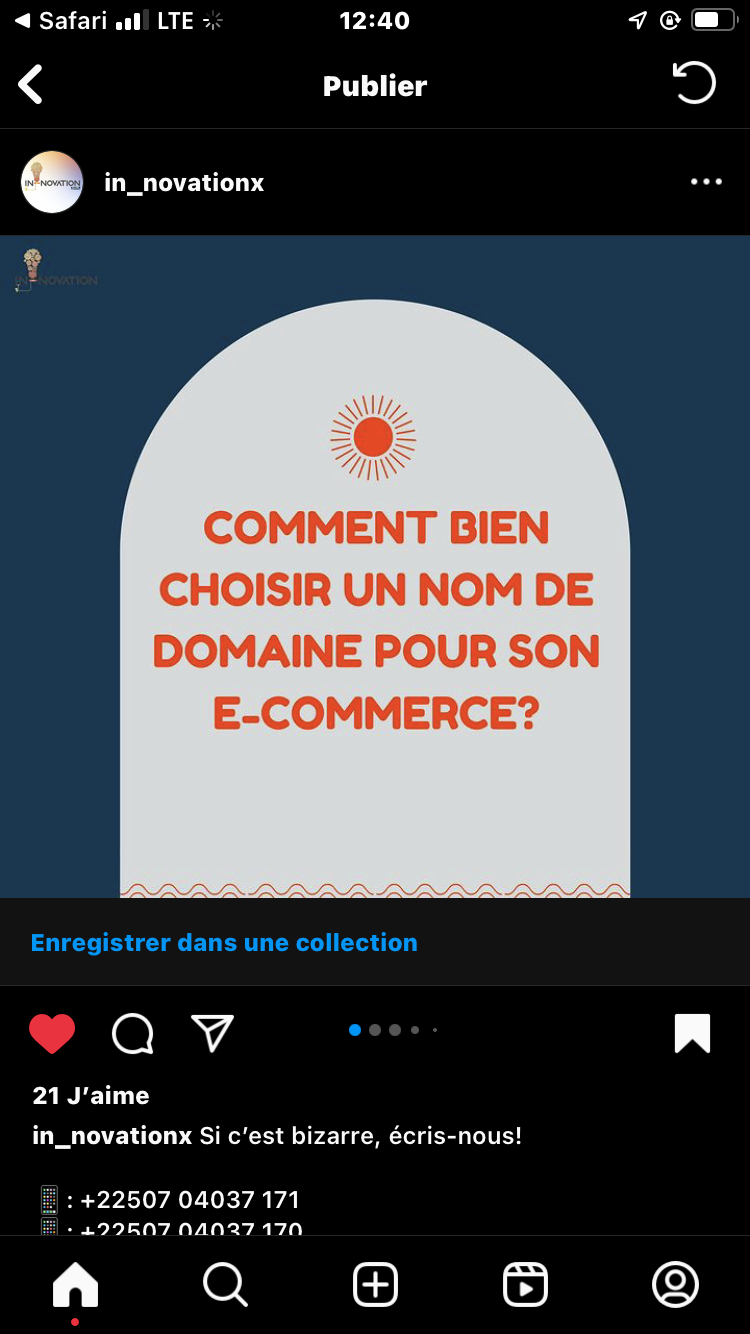
Task: Open the in_novationx profile picture
Action: 52,182
